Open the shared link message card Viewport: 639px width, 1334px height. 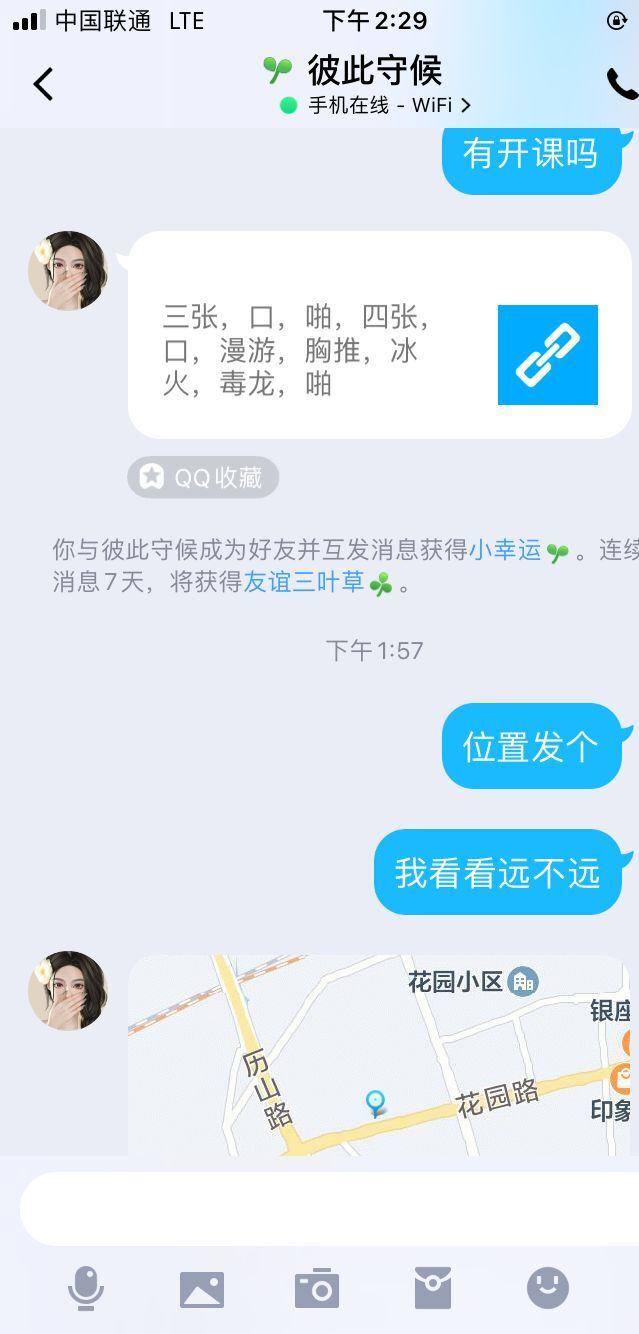[380, 335]
